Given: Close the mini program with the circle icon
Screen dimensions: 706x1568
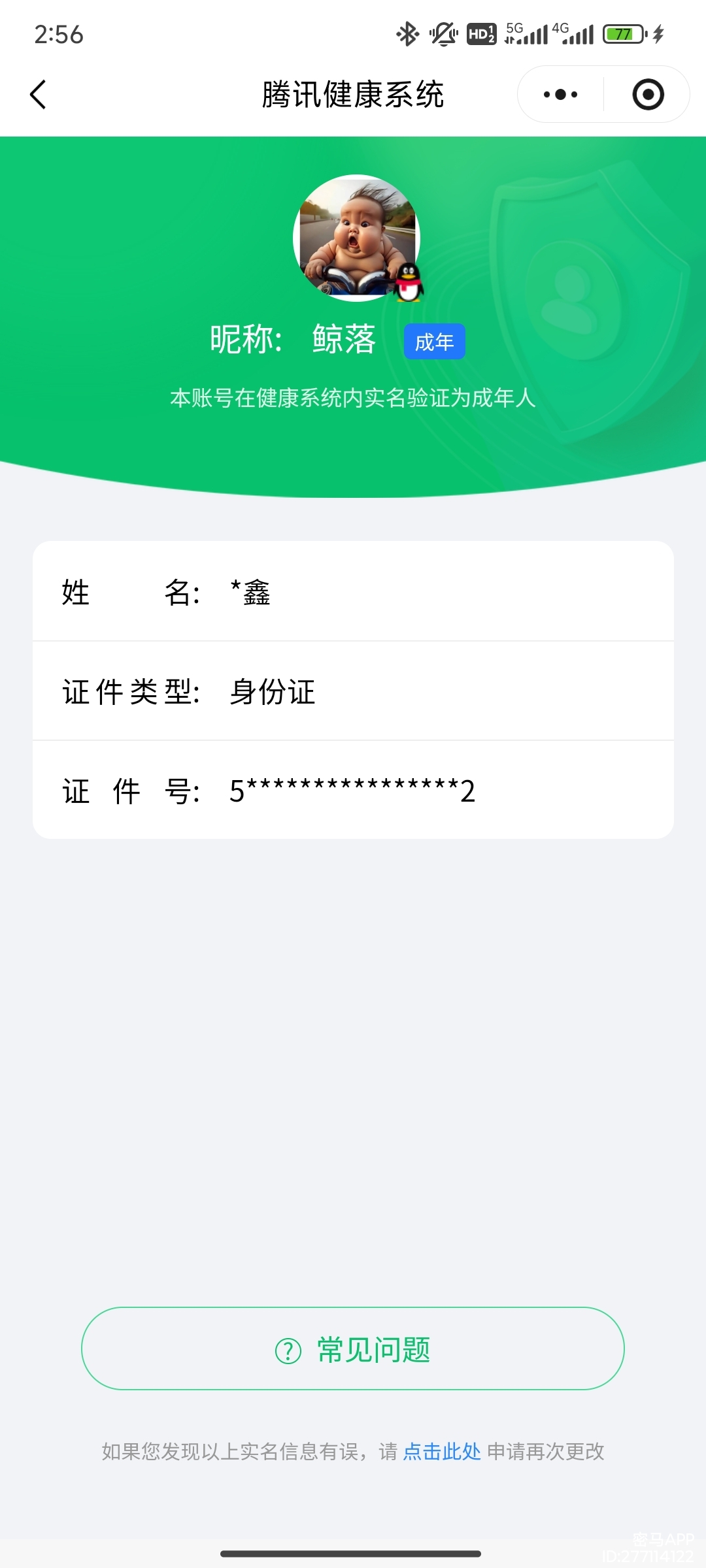Looking at the screenshot, I should click(648, 95).
